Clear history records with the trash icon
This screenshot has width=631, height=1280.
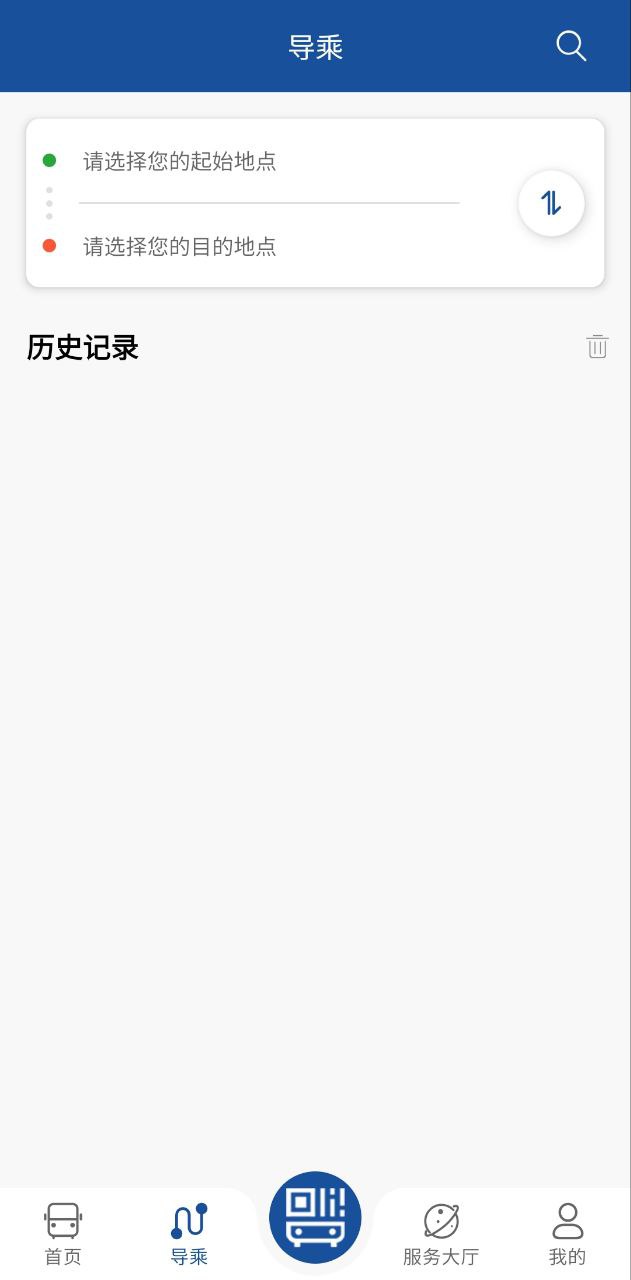click(x=597, y=347)
